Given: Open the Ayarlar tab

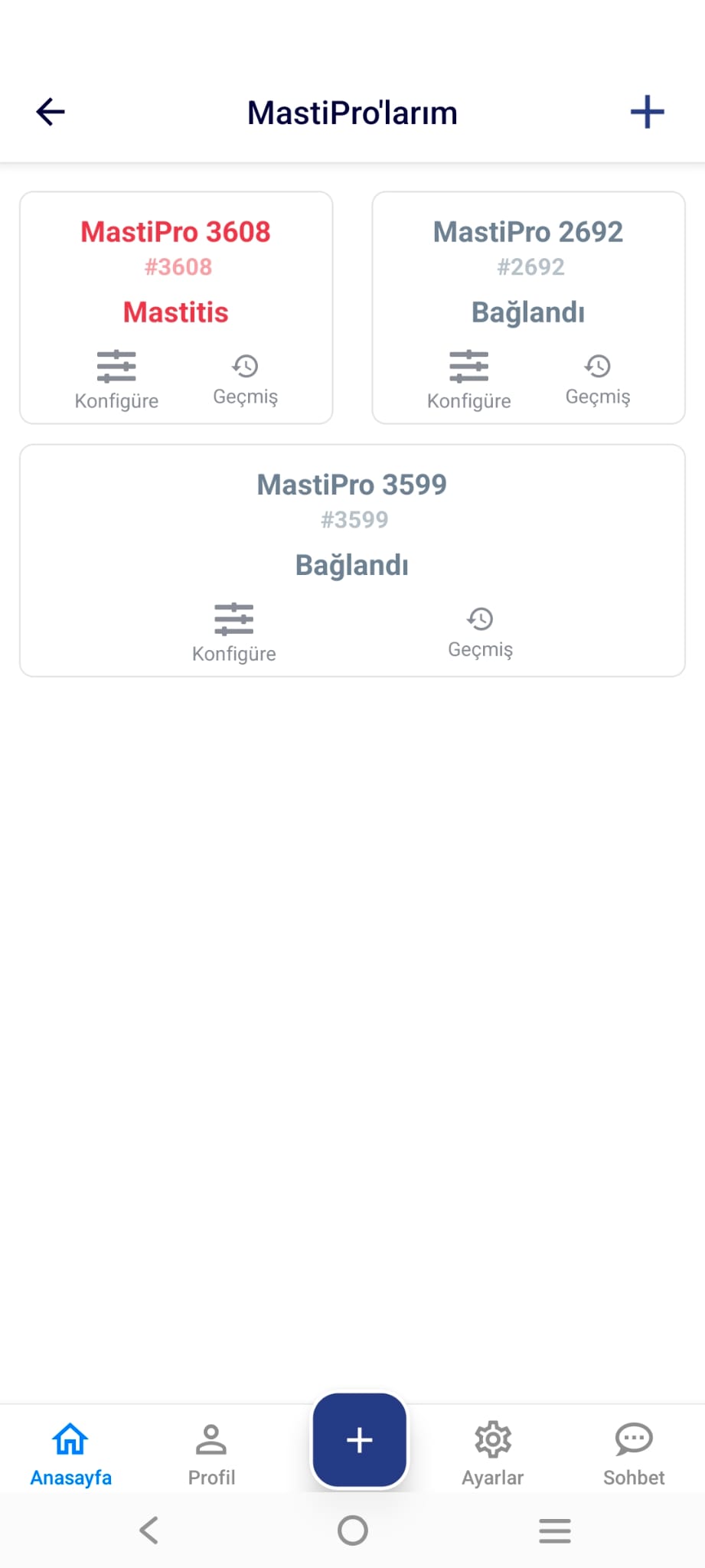Looking at the screenshot, I should 492,1453.
